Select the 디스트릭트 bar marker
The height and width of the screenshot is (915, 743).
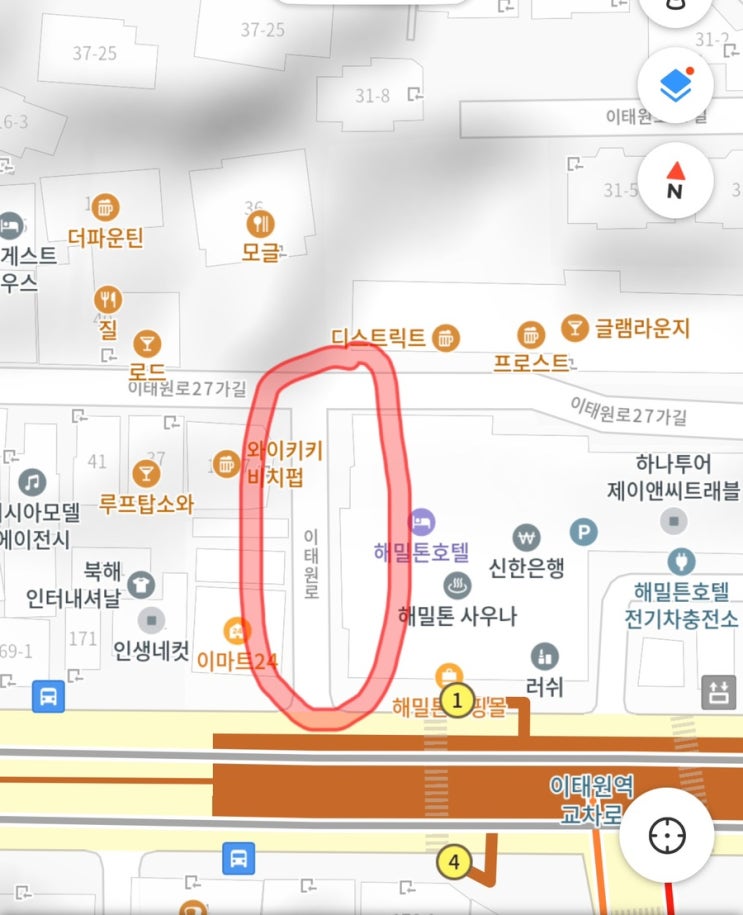pos(446,338)
